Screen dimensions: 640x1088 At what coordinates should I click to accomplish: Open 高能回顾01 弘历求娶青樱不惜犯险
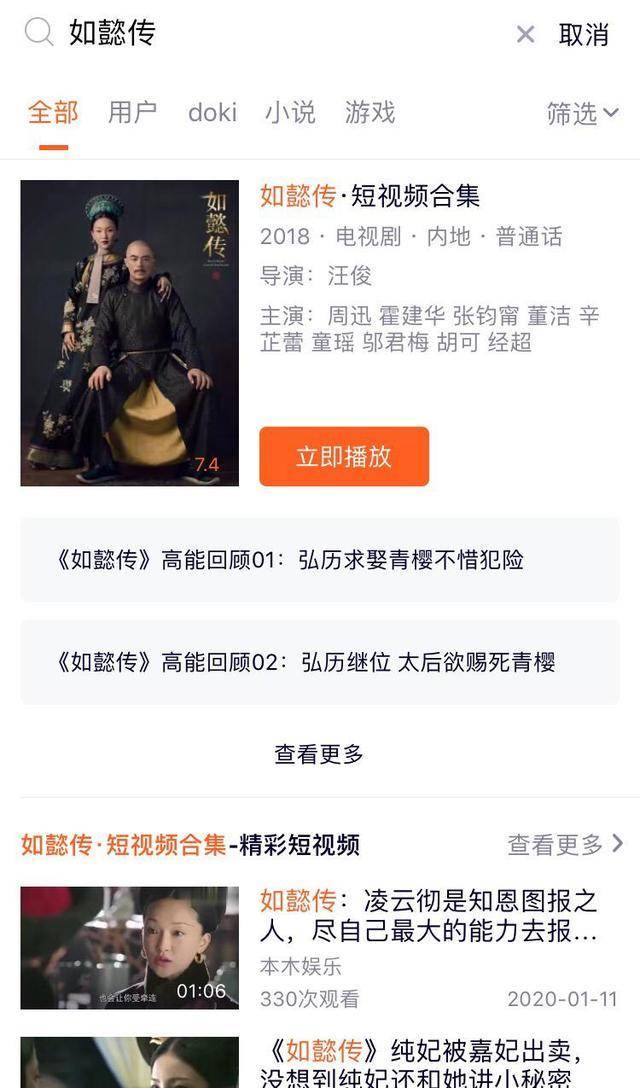point(320,560)
